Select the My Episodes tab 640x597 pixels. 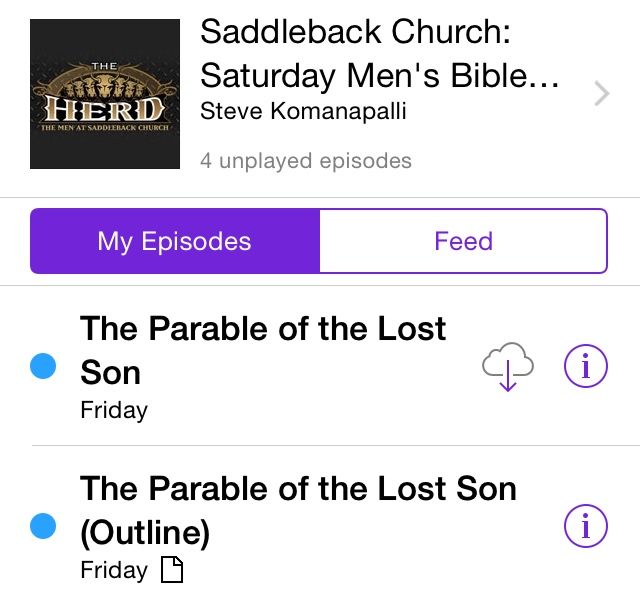coord(175,241)
